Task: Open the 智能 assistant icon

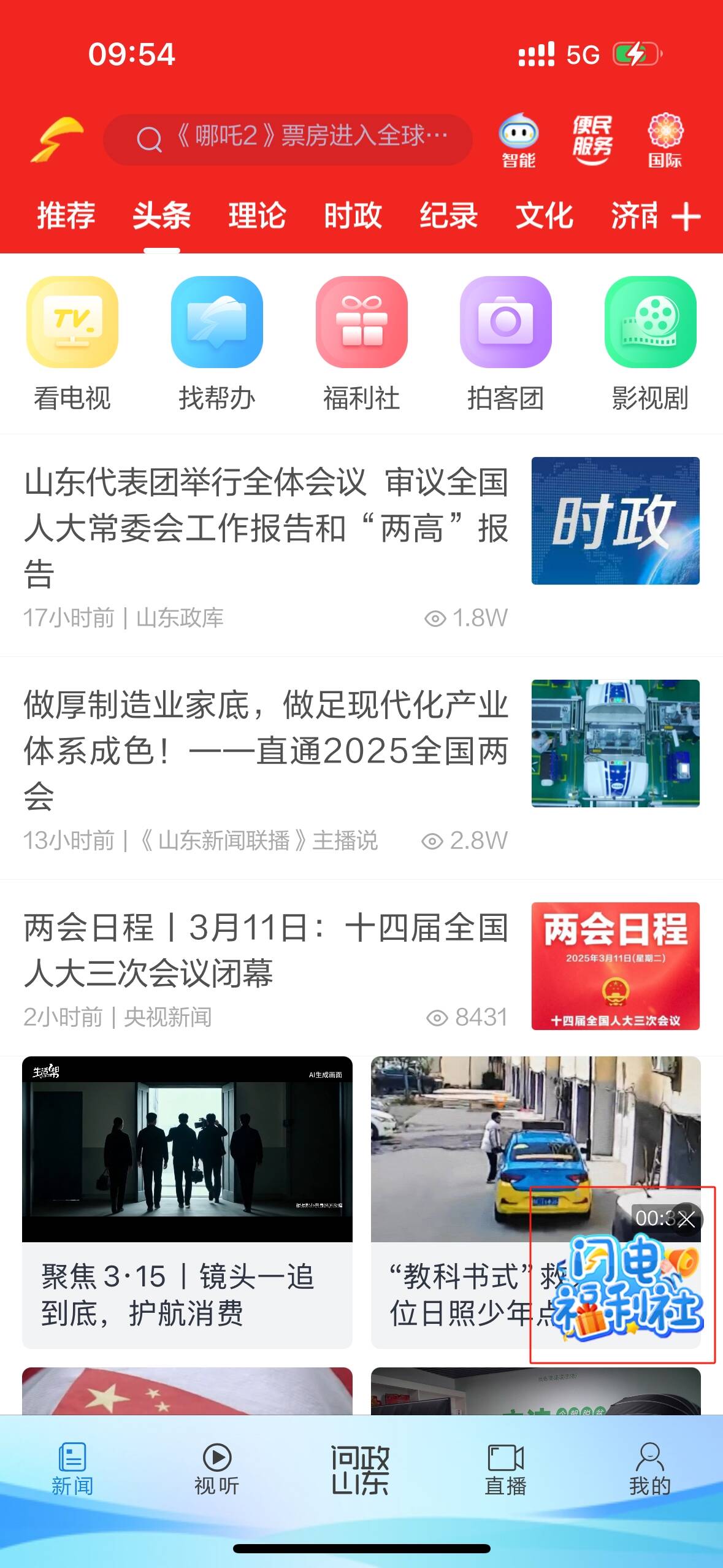Action: (519, 140)
